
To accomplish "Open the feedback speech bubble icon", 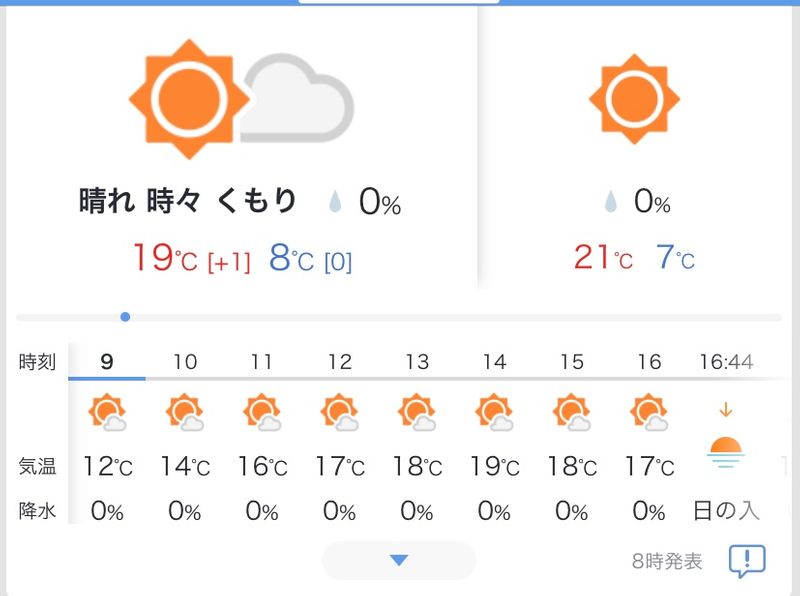I will point(746,561).
